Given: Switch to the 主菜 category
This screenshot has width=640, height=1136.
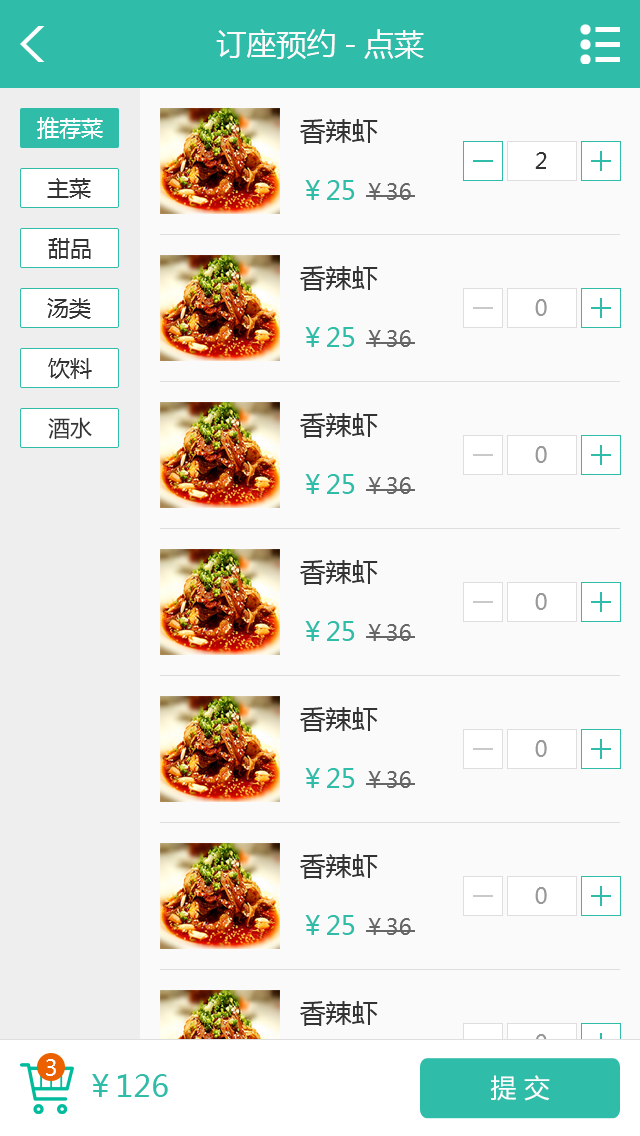Looking at the screenshot, I should click(x=70, y=188).
